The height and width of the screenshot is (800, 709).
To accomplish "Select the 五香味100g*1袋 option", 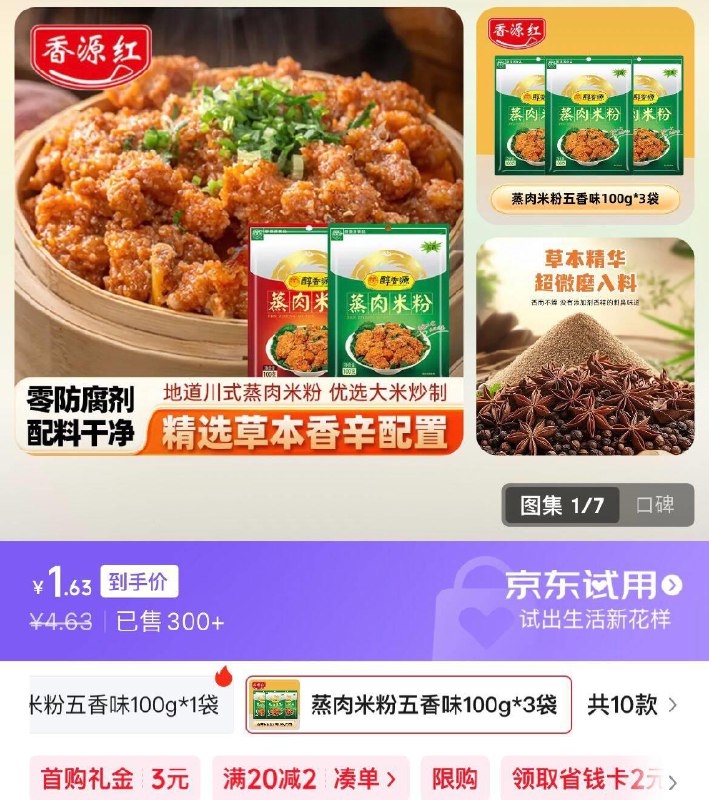I will tap(130, 704).
